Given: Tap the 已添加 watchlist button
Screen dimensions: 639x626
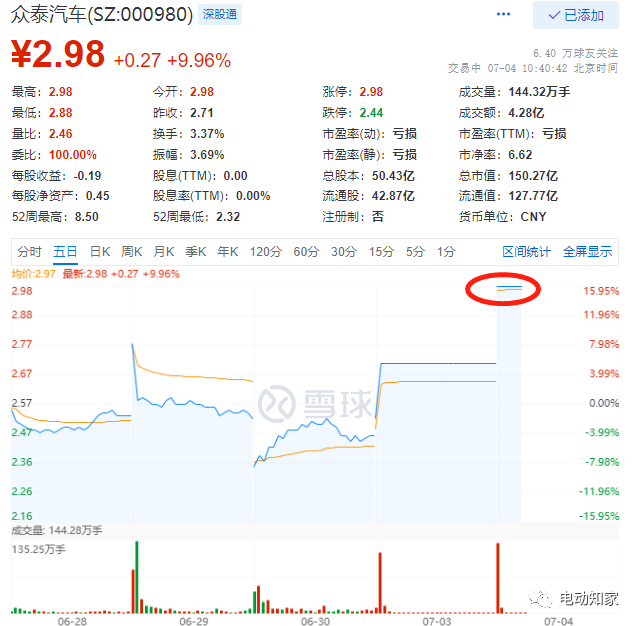Looking at the screenshot, I should (576, 15).
